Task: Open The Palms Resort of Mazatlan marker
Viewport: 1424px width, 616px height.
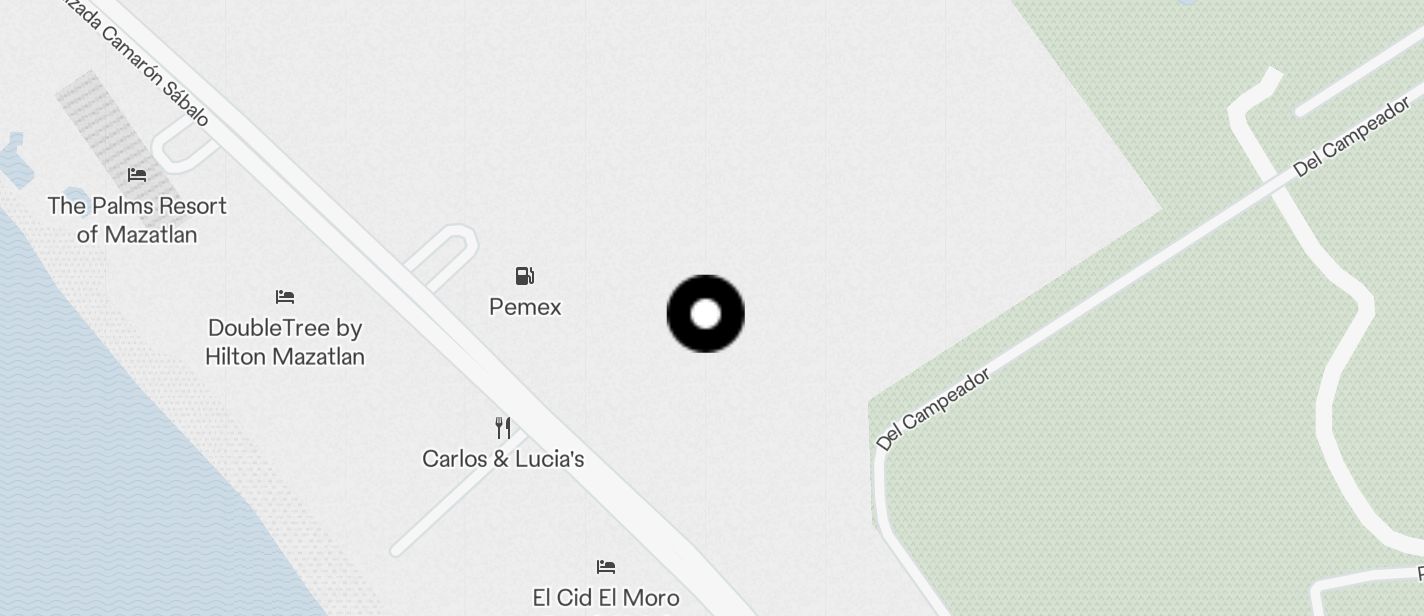Action: coord(137,176)
